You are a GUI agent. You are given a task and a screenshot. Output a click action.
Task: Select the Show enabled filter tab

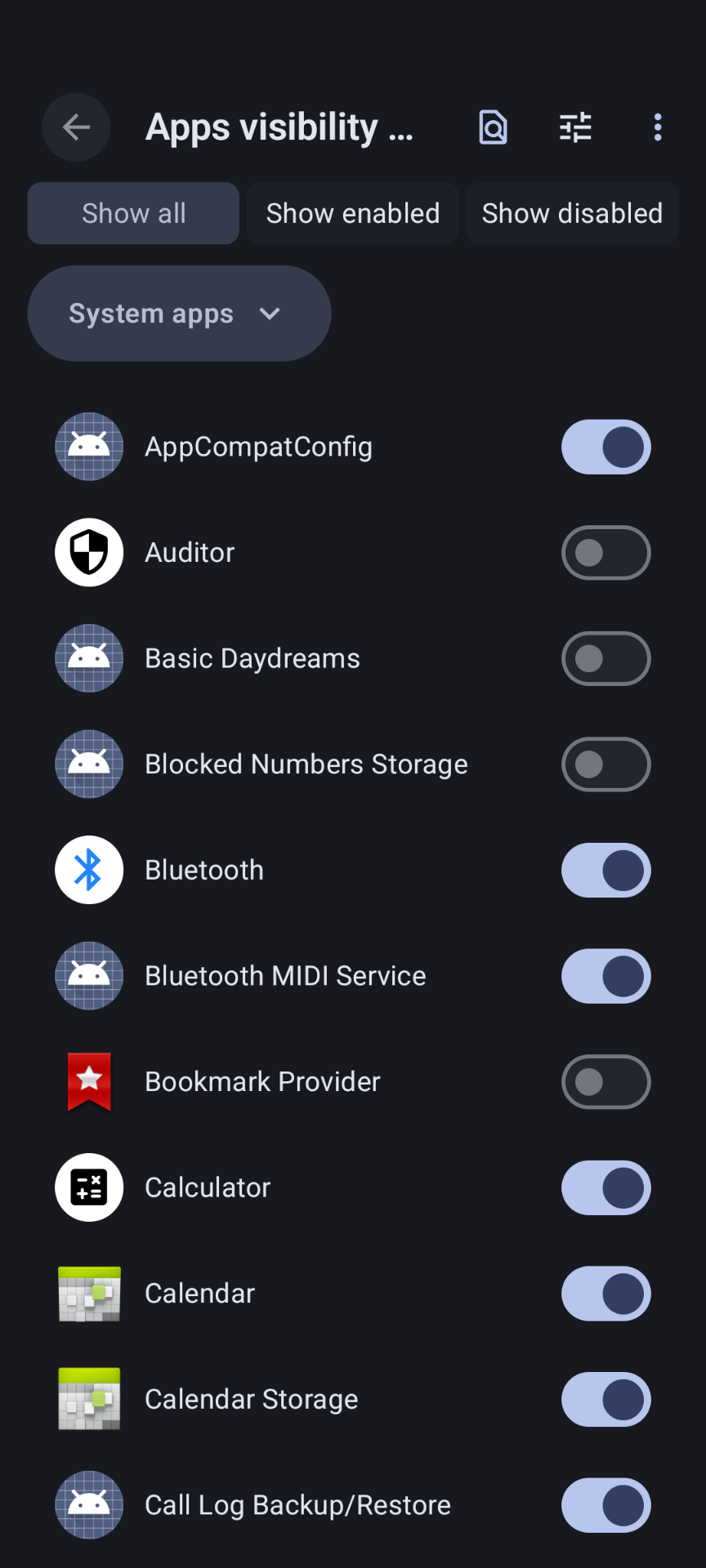(351, 213)
